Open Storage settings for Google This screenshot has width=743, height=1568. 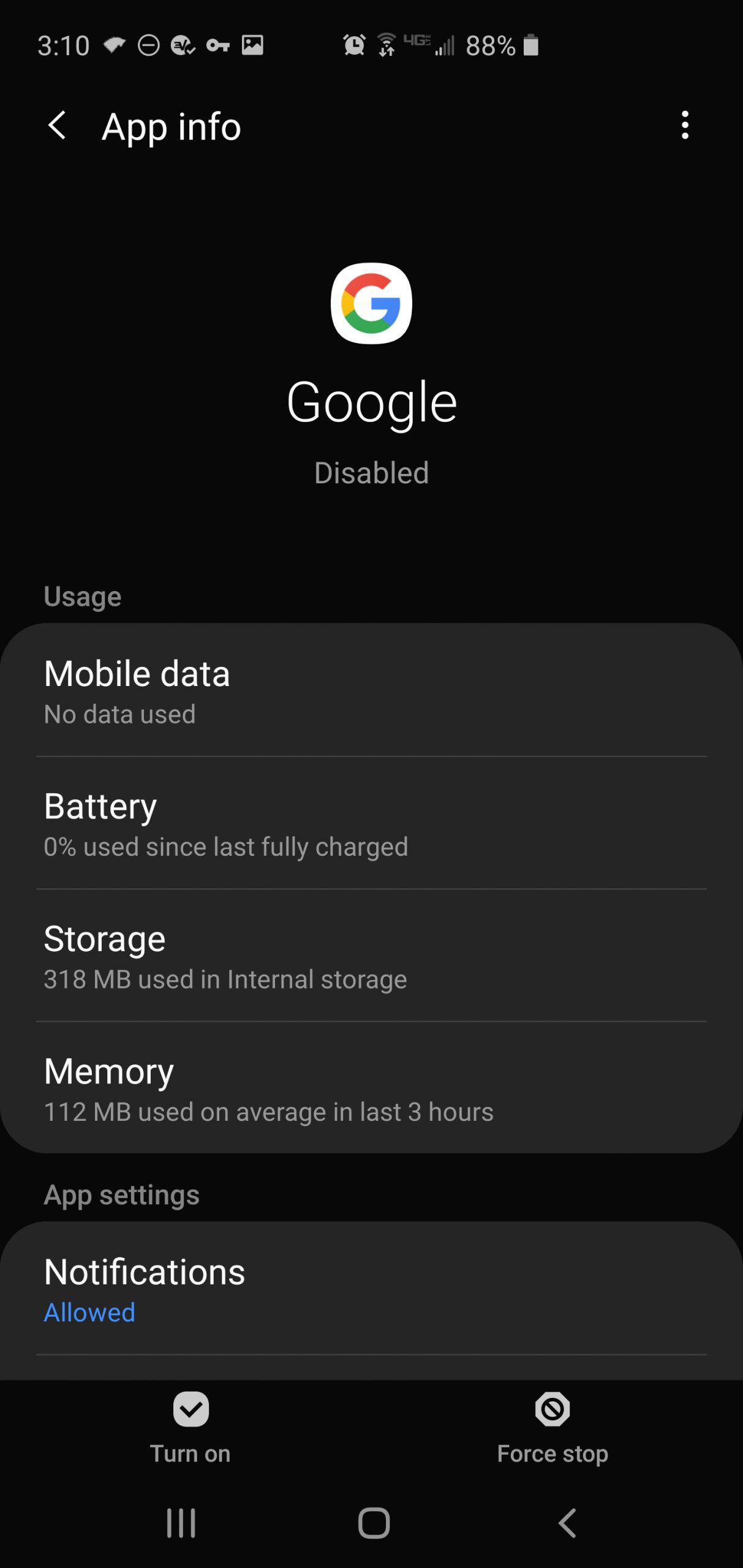click(371, 956)
